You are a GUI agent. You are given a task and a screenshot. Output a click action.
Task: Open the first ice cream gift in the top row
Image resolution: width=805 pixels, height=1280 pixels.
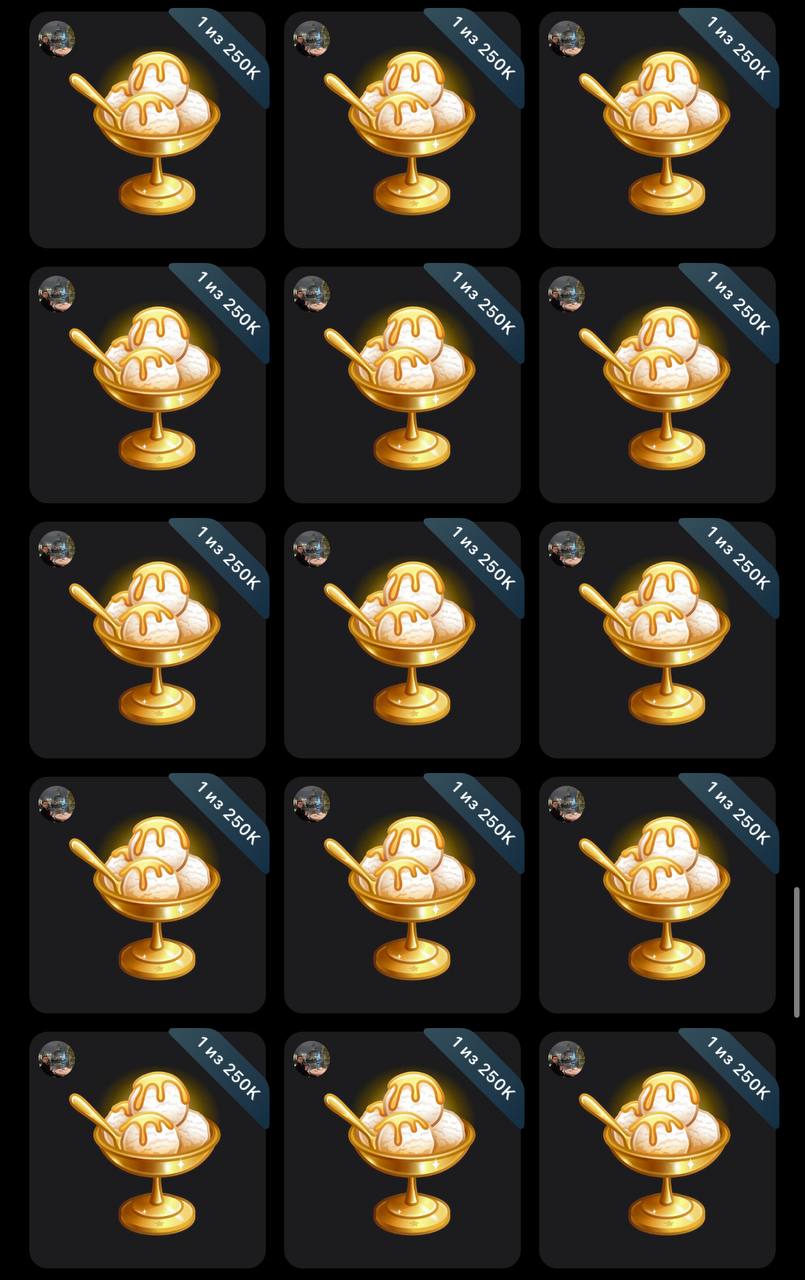[x=147, y=130]
